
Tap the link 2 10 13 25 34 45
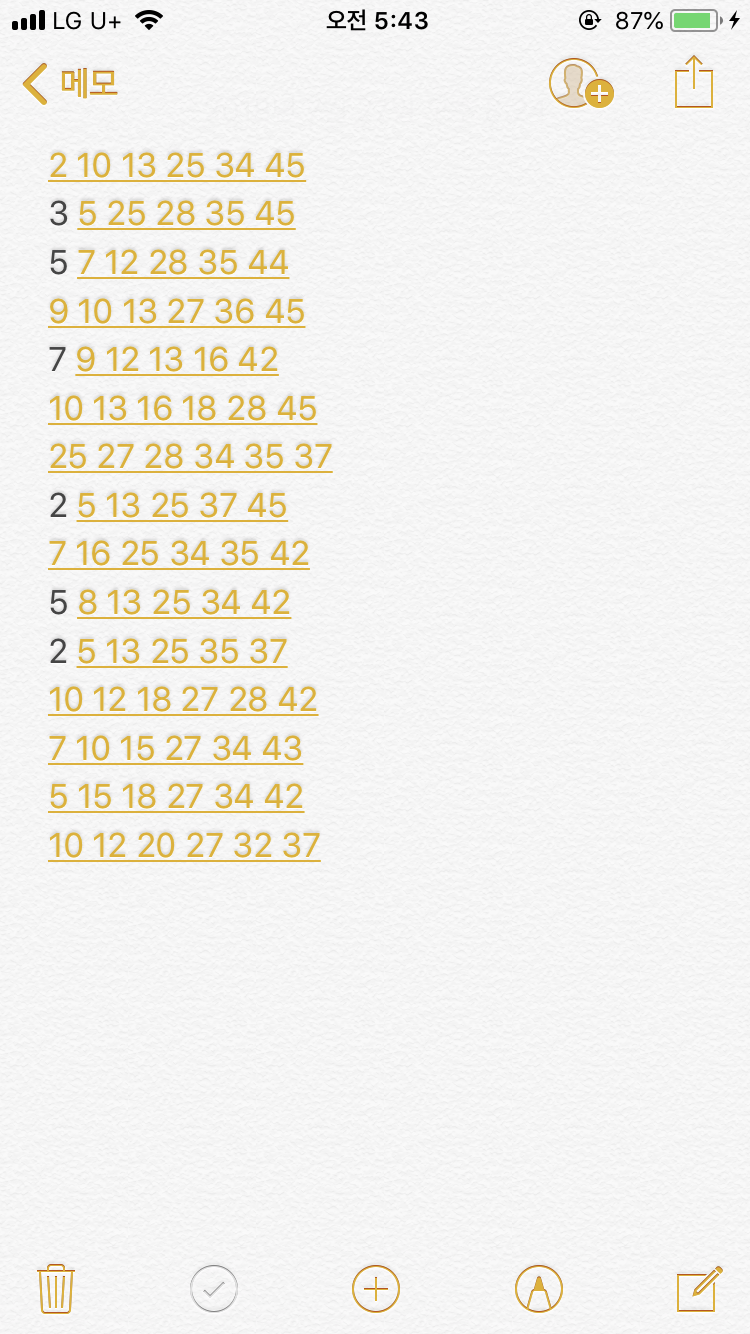(177, 165)
